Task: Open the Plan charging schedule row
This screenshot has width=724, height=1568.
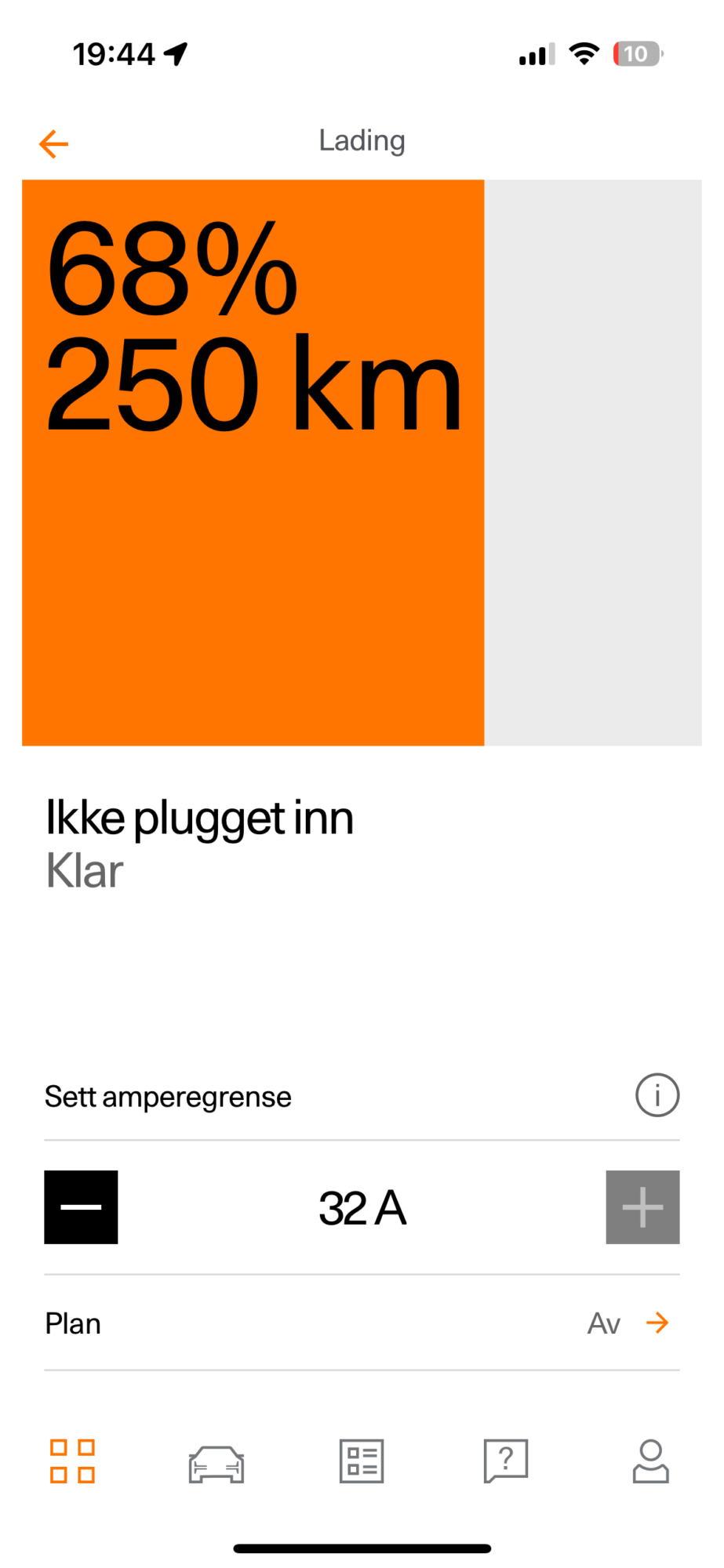Action: coord(362,1323)
